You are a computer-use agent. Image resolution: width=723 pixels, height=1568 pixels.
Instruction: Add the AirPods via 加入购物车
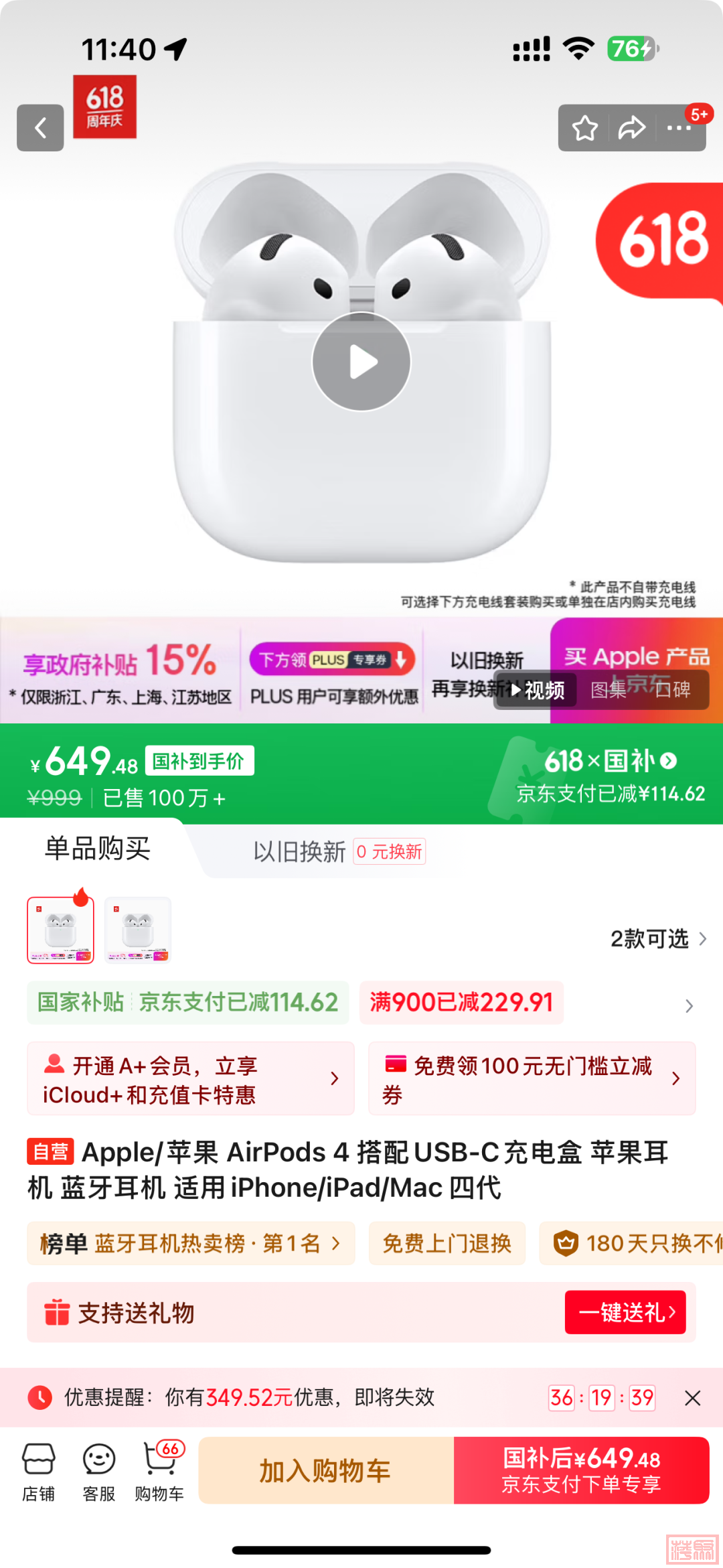coord(326,1471)
